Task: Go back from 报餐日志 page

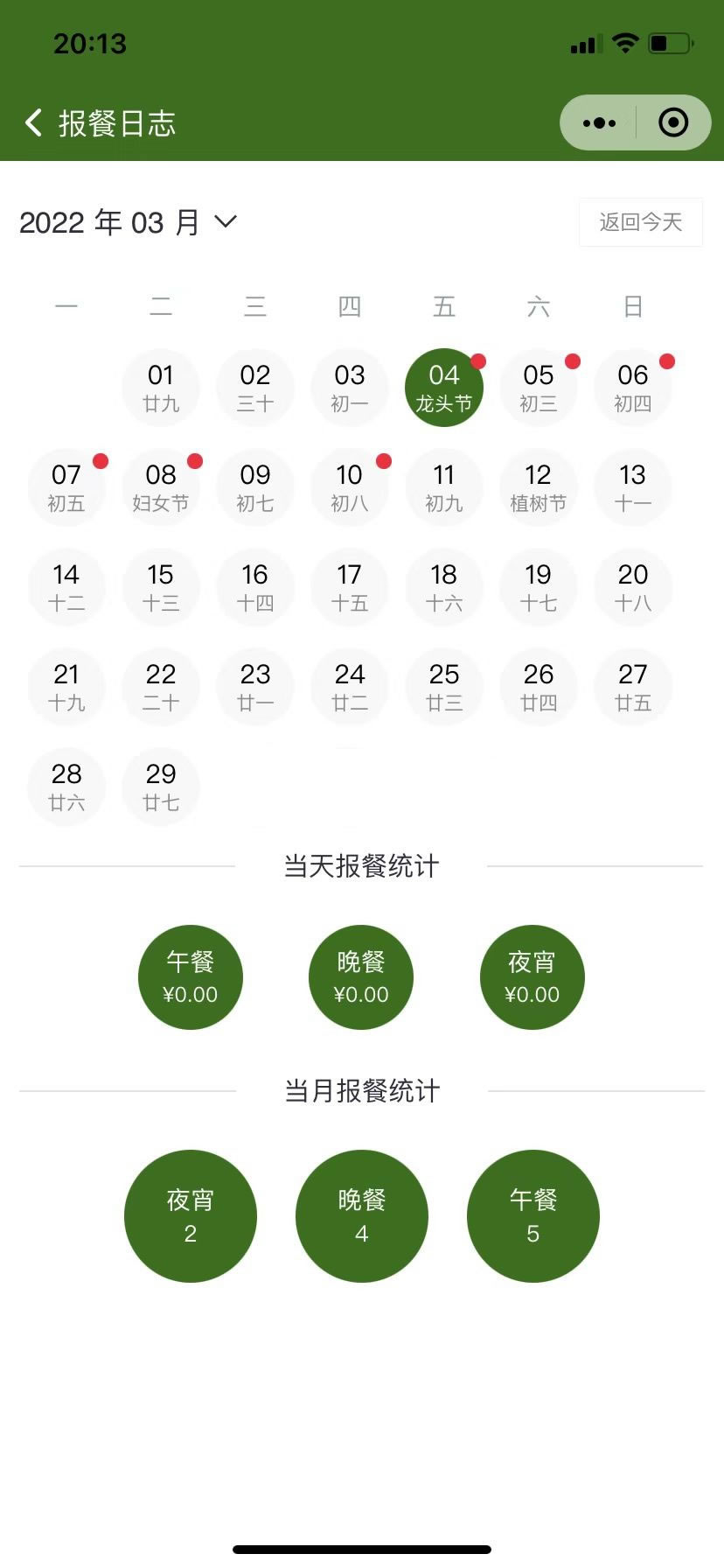Action: 35,123
